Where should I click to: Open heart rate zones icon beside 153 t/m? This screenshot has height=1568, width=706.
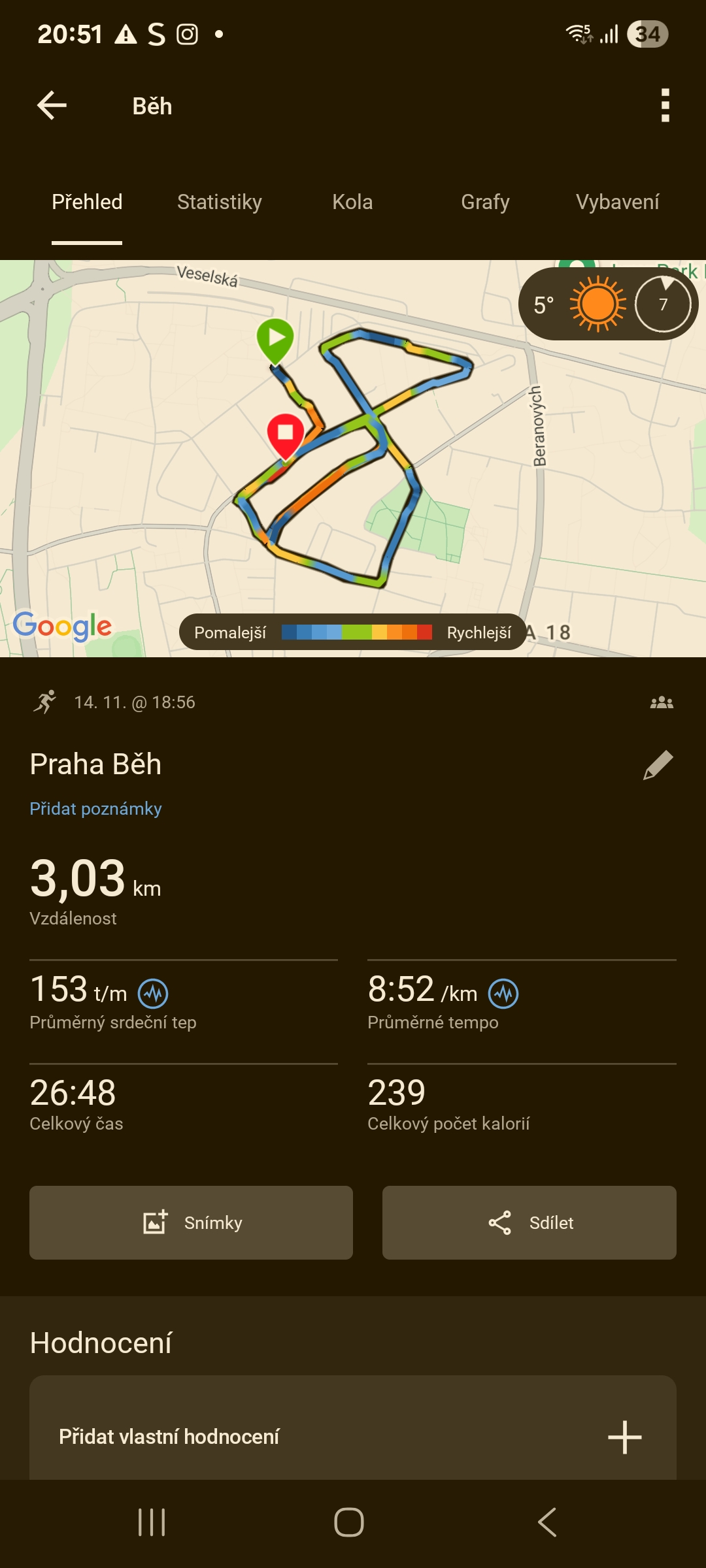[153, 994]
